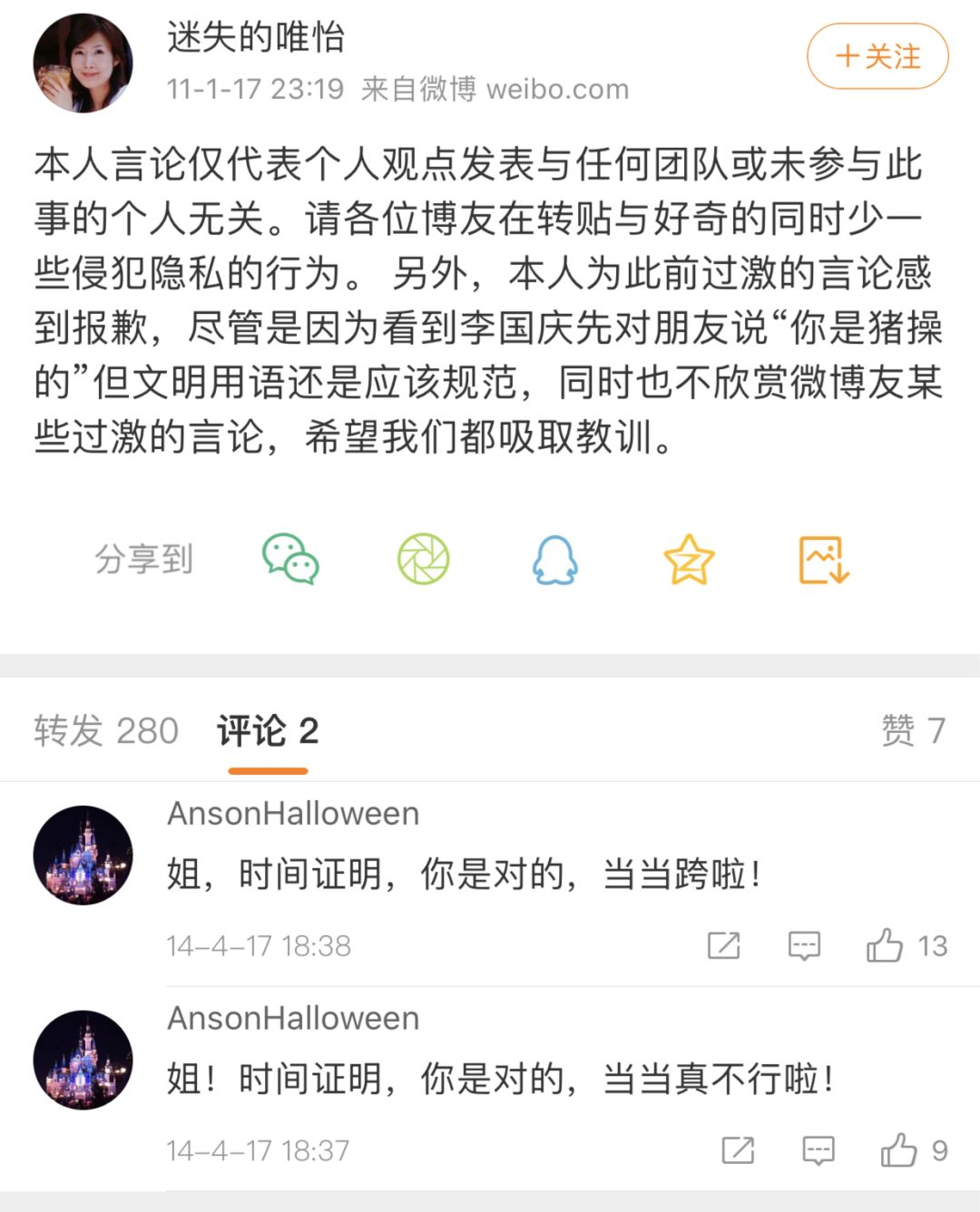Open the share arrow icon on the bottom comment
The width and height of the screenshot is (980, 1212).
(x=736, y=1148)
